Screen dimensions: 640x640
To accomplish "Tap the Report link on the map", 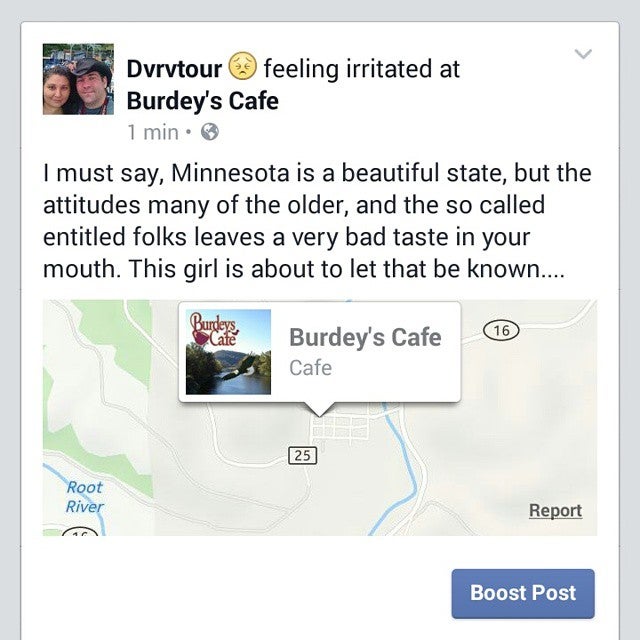I will tap(555, 510).
